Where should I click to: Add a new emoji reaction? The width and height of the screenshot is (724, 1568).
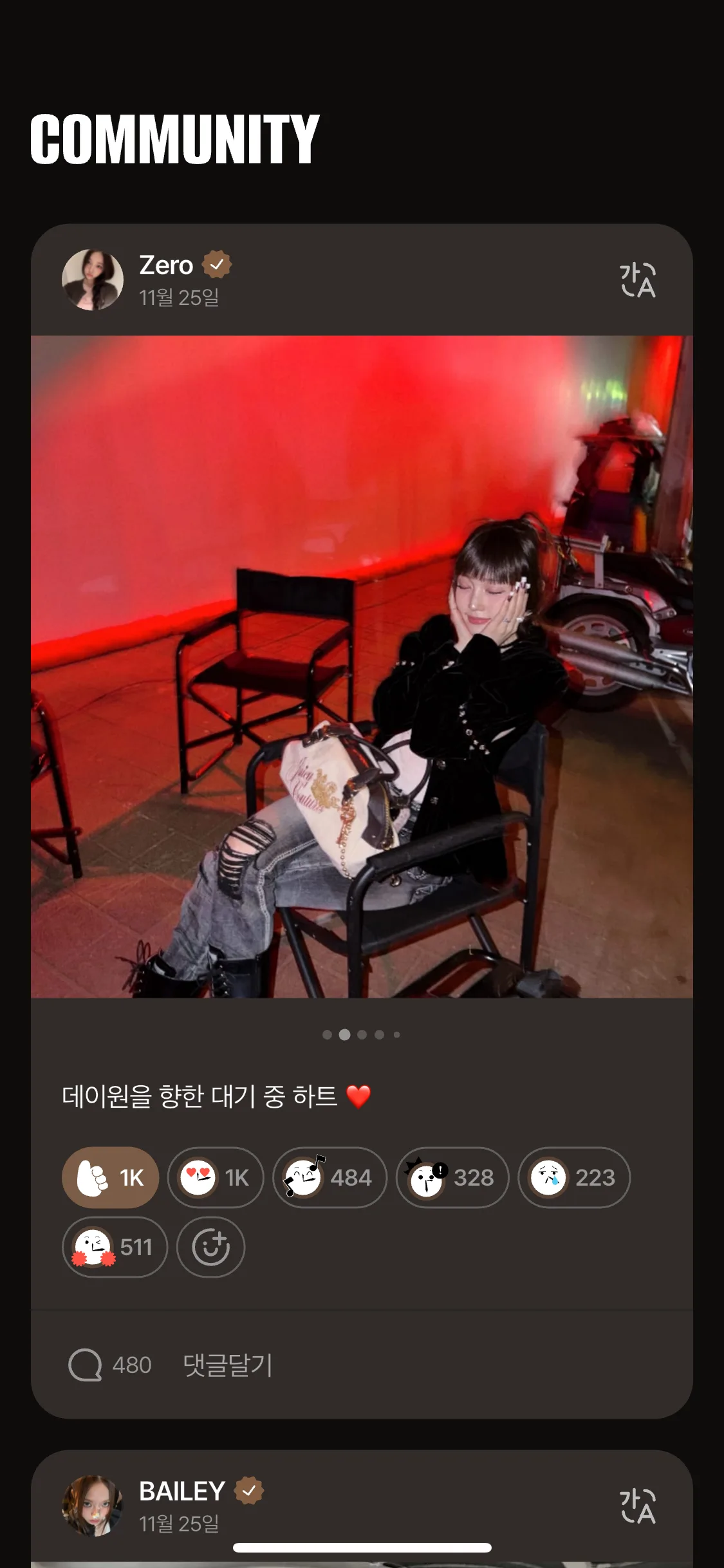pyautogui.click(x=211, y=1247)
